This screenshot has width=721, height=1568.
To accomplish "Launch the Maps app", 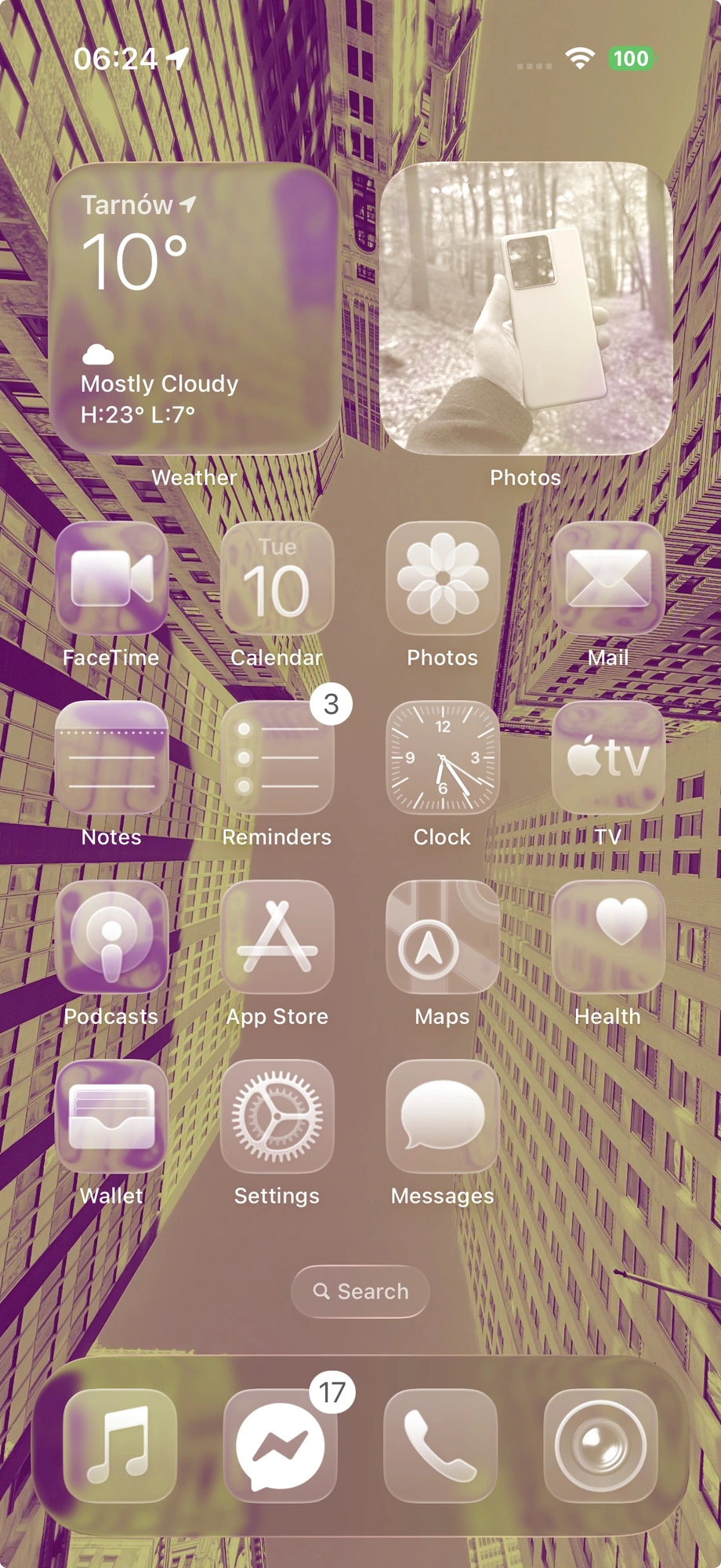I will coord(442,938).
